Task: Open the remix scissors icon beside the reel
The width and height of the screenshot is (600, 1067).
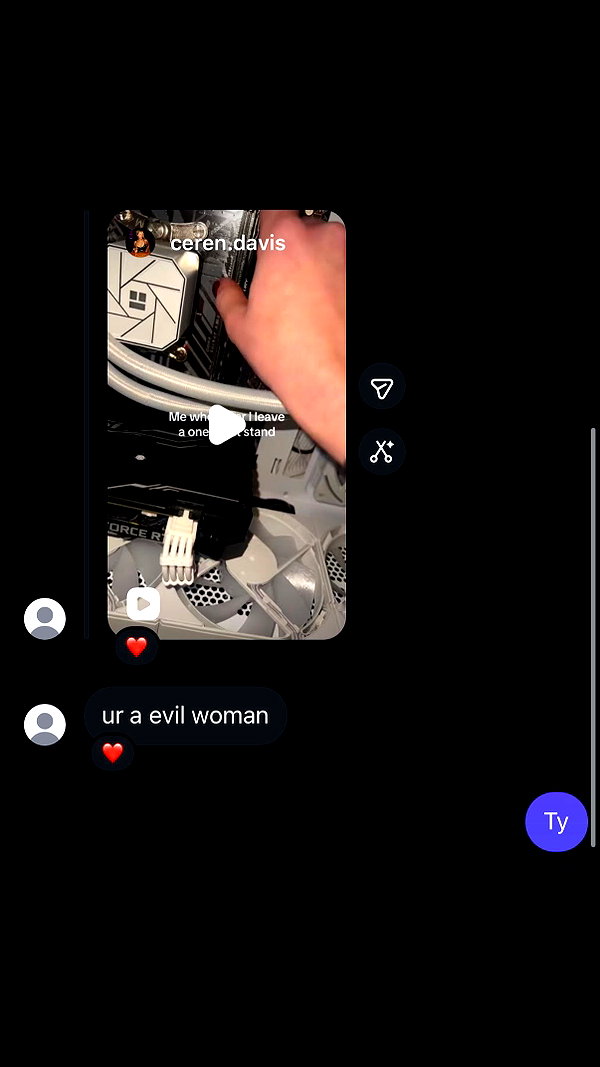Action: pyautogui.click(x=382, y=451)
